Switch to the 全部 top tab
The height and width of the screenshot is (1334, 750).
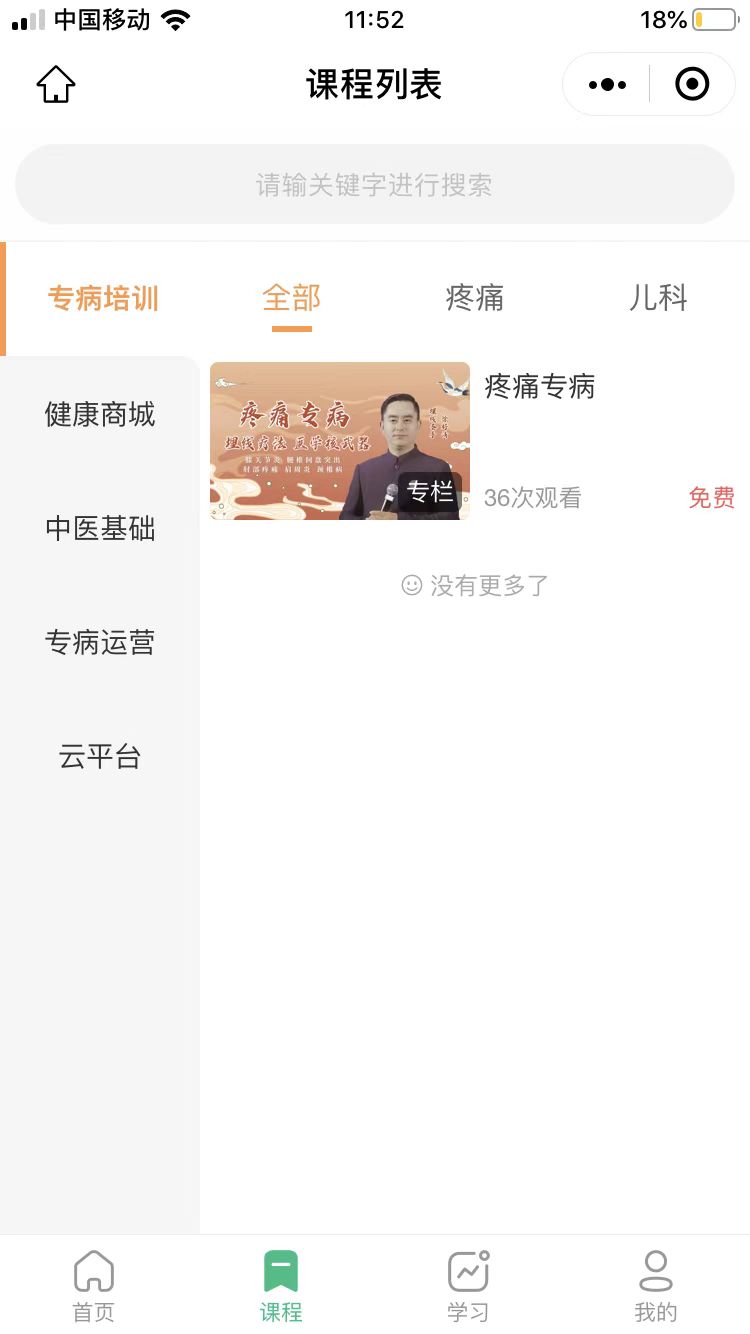(292, 298)
